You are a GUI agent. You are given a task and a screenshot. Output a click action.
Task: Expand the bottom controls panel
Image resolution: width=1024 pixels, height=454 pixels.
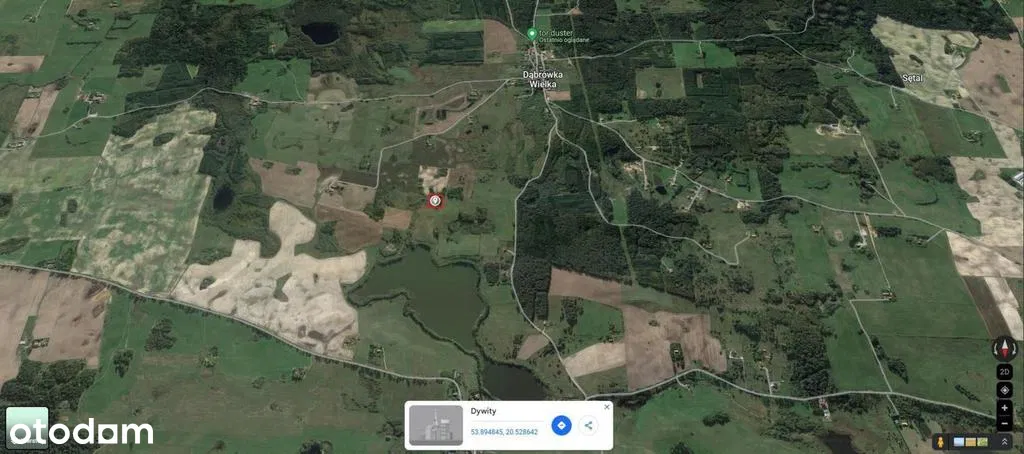coord(1004,441)
